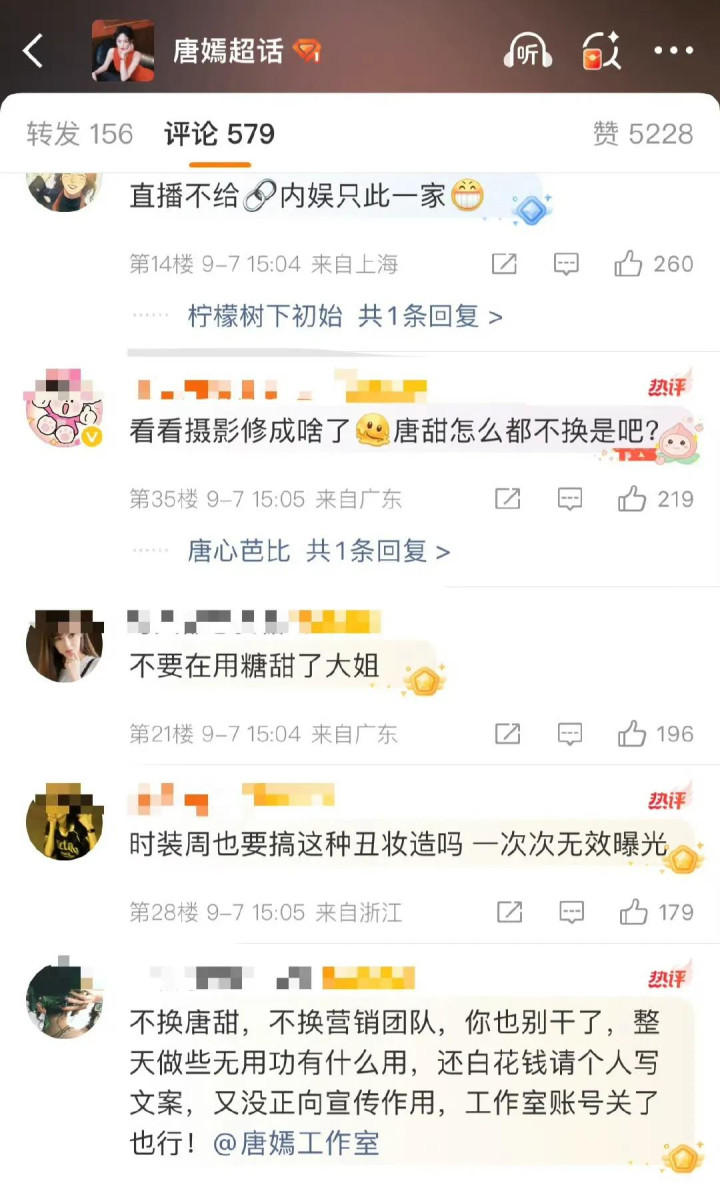Open the @唐嫣工作室 mention link

296,1144
